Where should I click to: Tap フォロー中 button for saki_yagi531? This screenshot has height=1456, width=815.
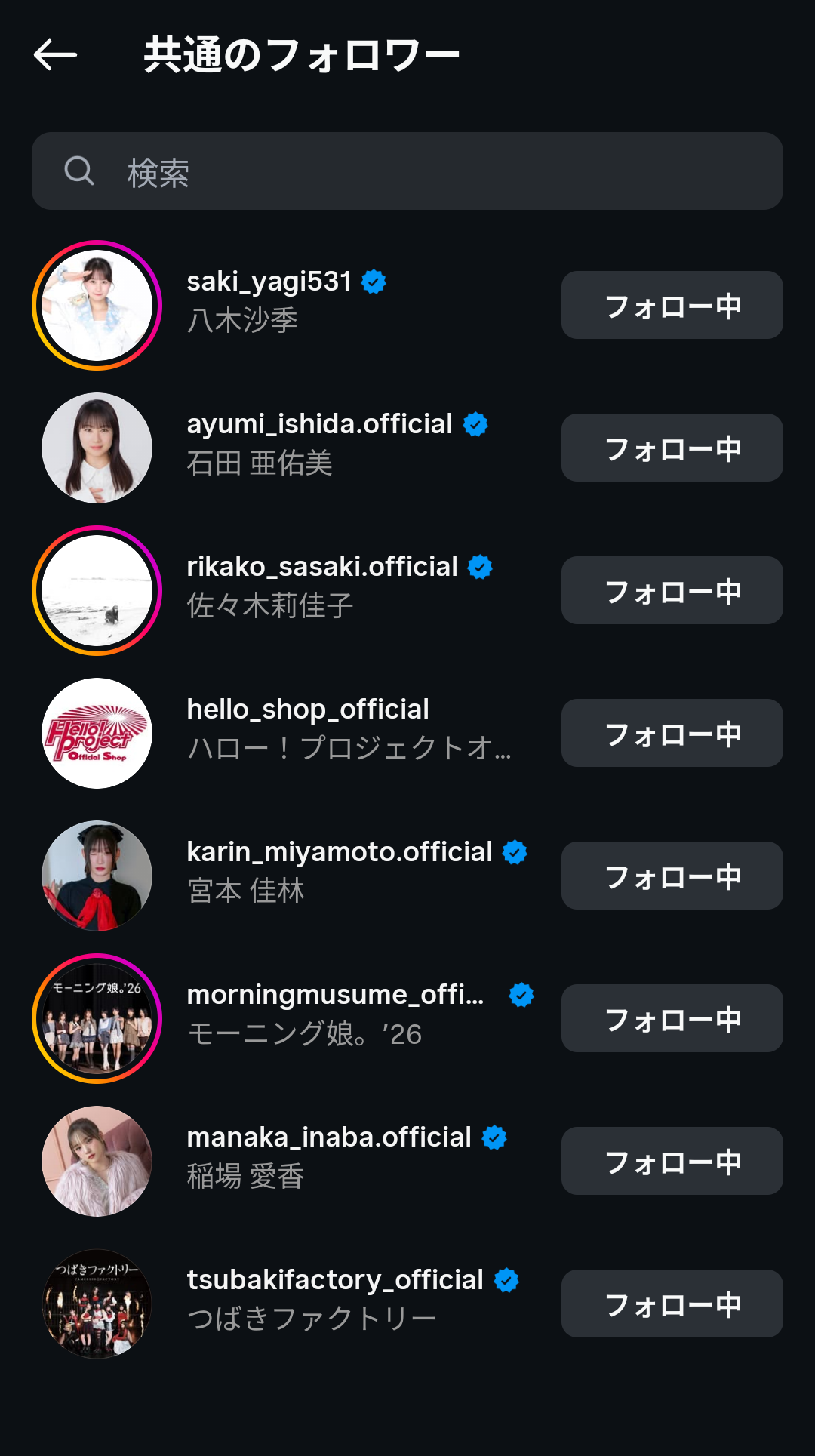pyautogui.click(x=672, y=306)
